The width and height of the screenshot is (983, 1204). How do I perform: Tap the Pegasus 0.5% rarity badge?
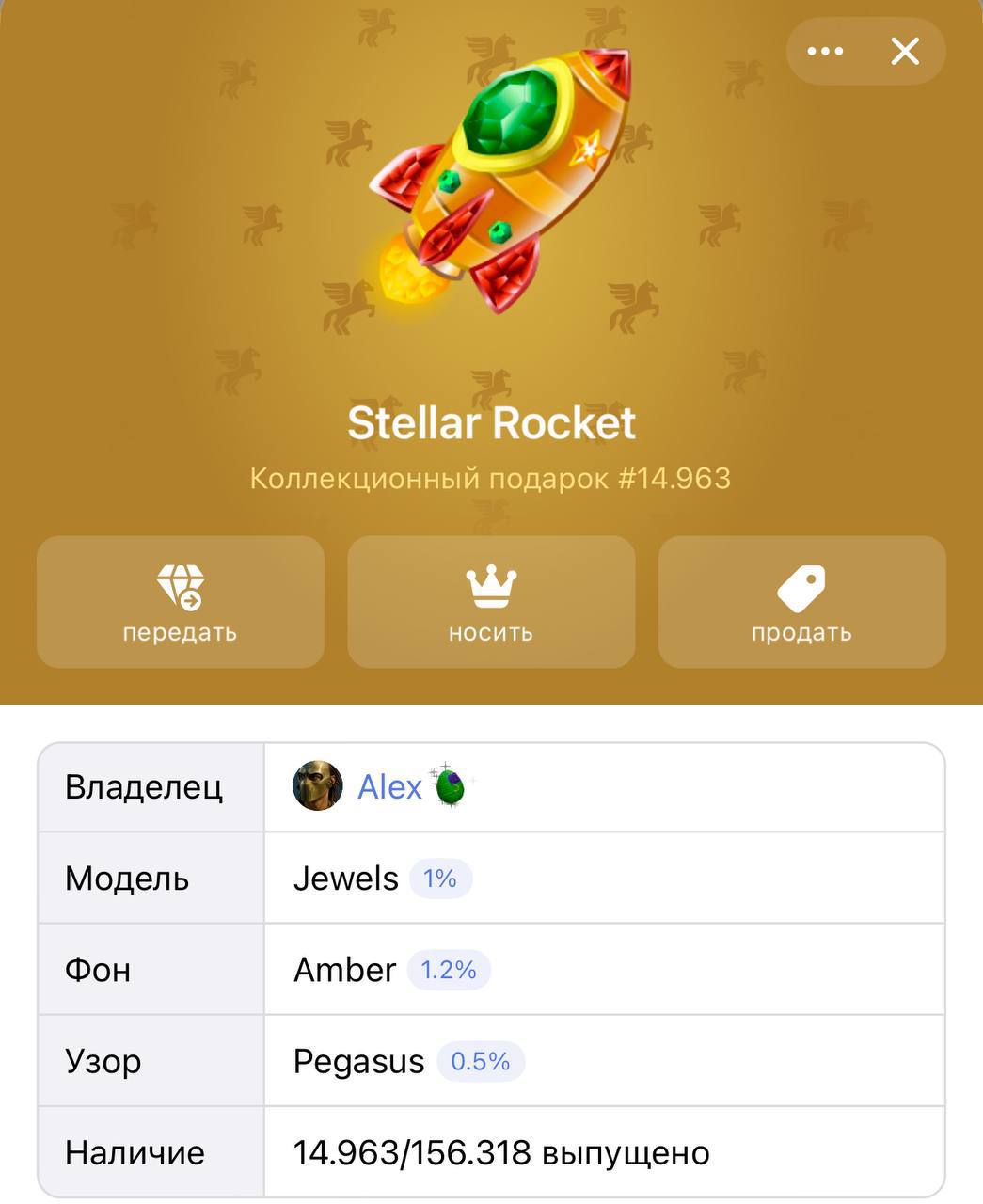480,1061
